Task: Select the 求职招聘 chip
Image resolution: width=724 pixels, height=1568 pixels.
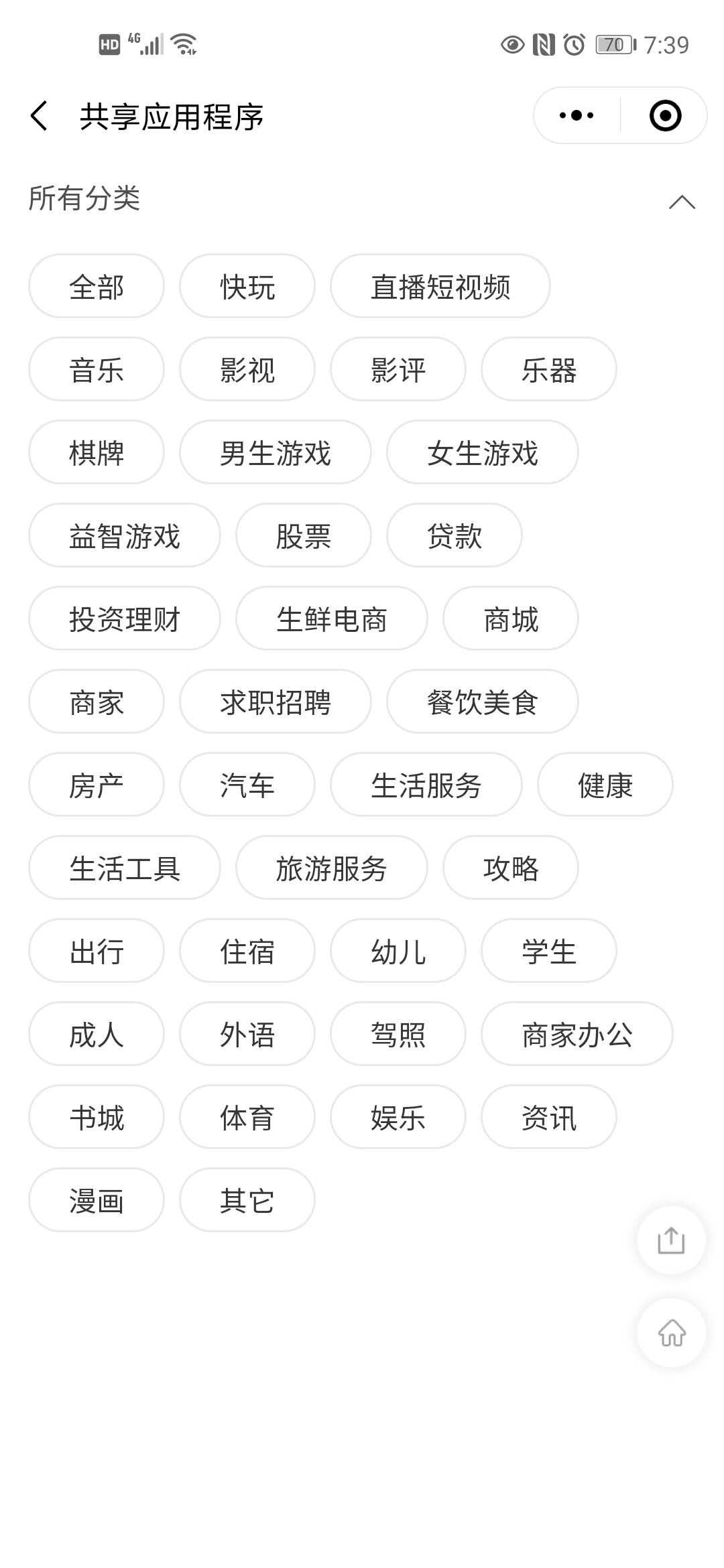Action: click(275, 702)
